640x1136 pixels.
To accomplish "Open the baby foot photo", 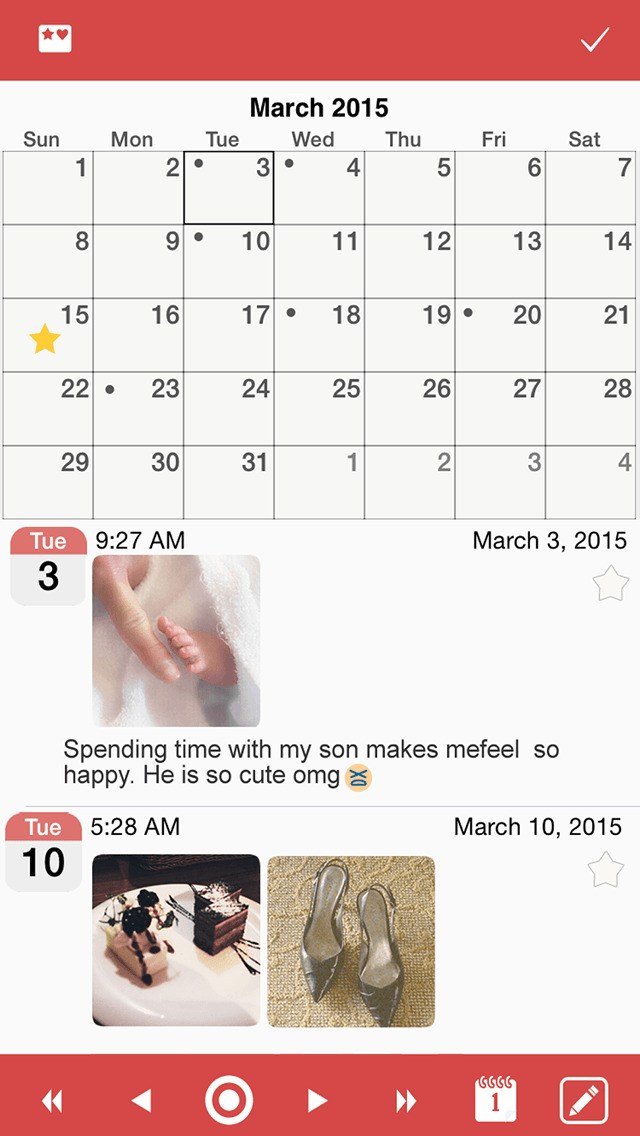I will coord(176,641).
